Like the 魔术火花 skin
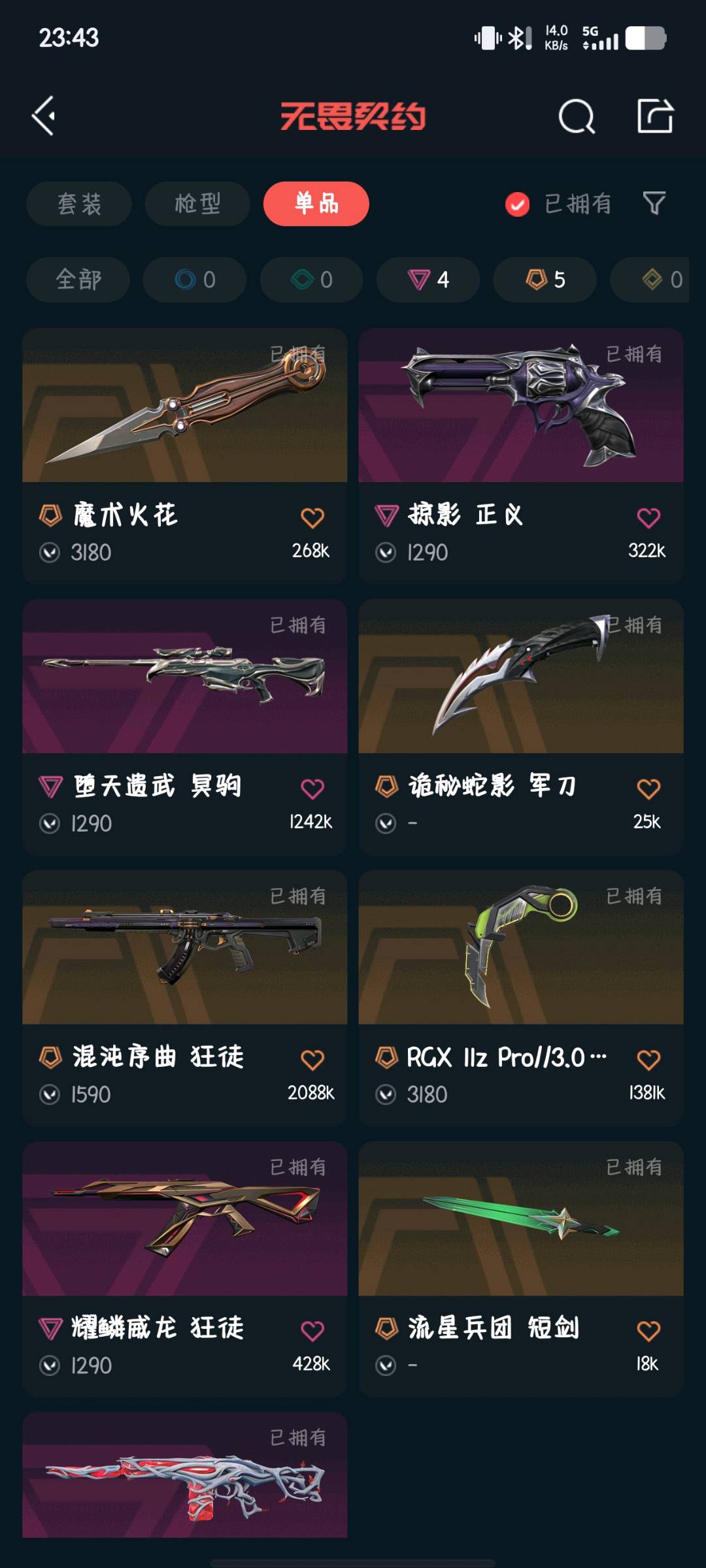 point(312,518)
